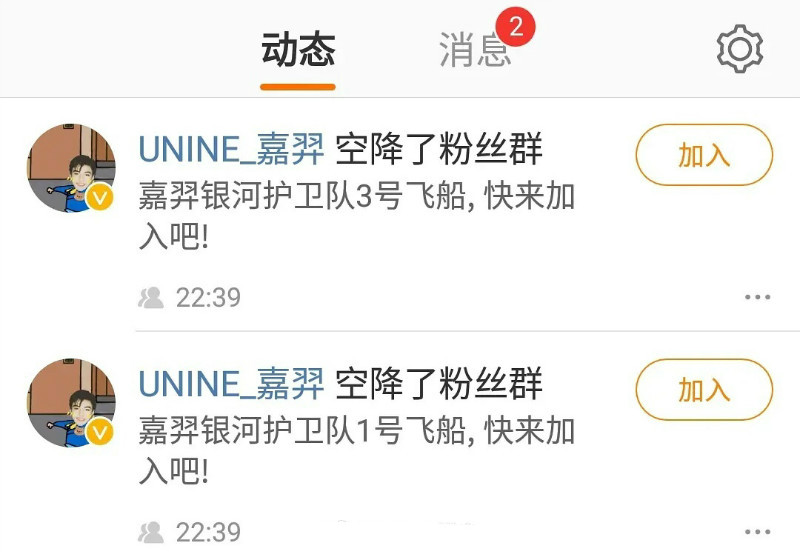Join the 1号飞船 fan group
Viewport: 800px width, 553px height.
pyautogui.click(x=704, y=389)
